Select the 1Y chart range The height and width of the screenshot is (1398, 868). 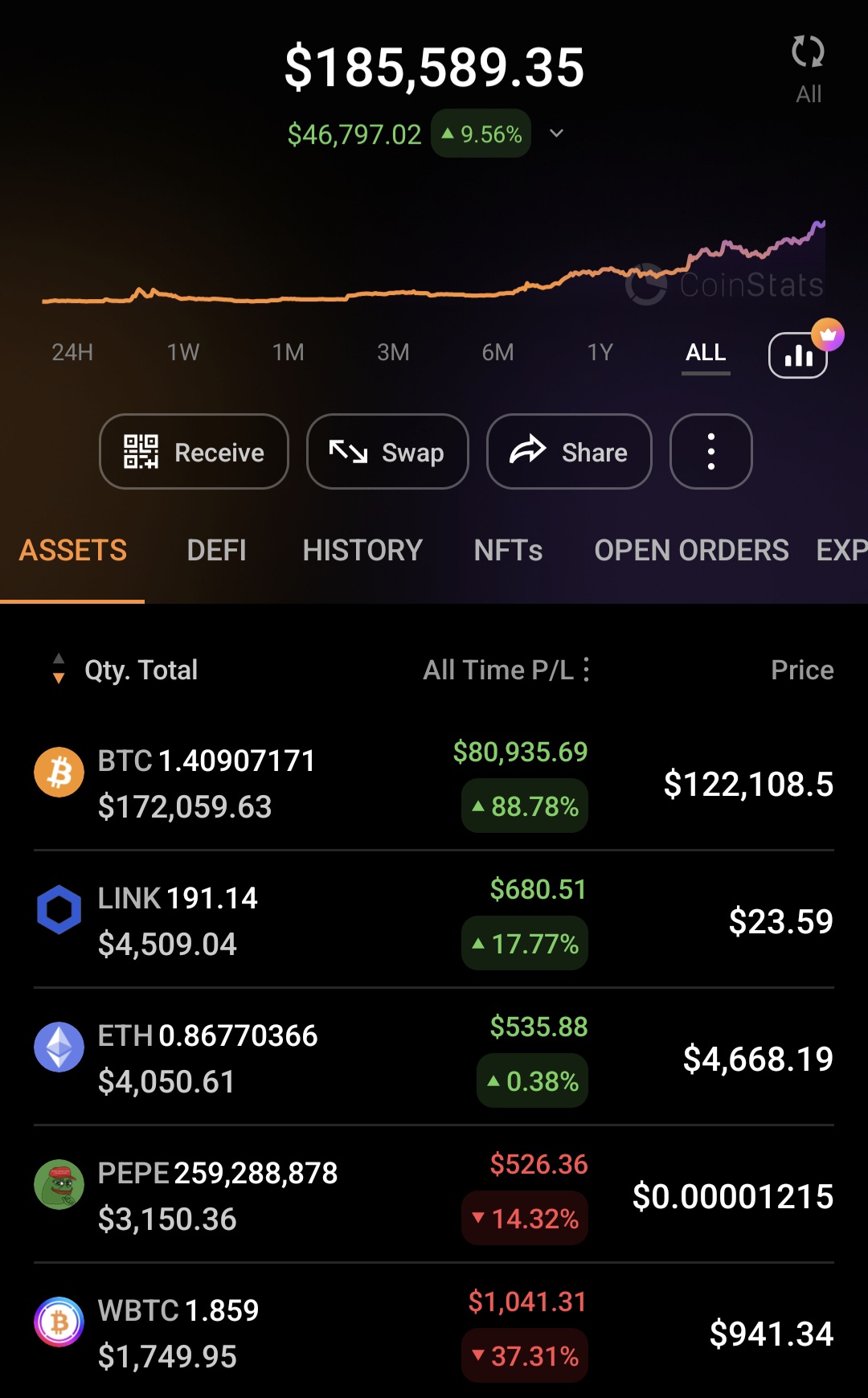point(600,352)
